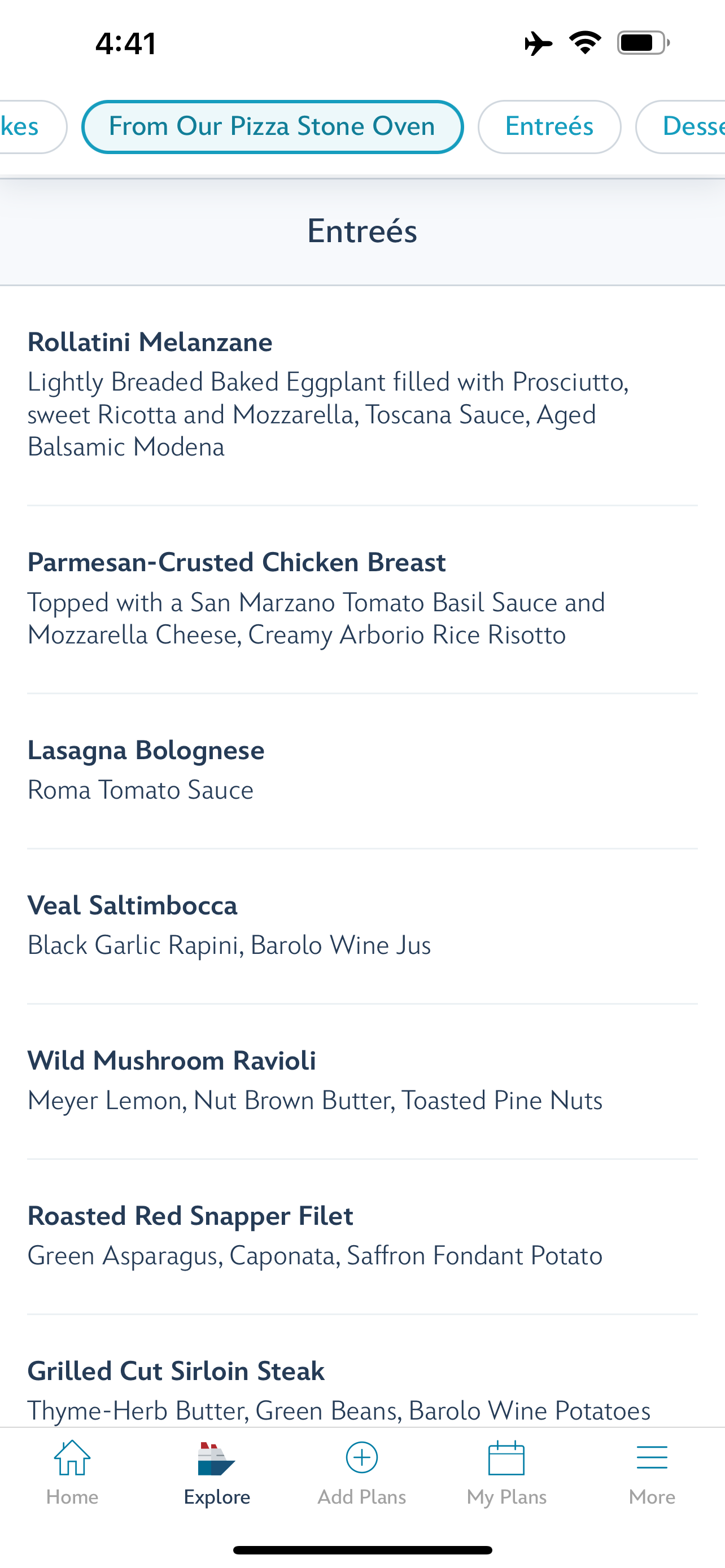This screenshot has height=1568, width=725.
Task: Open the My Plans tab
Action: click(x=506, y=1473)
